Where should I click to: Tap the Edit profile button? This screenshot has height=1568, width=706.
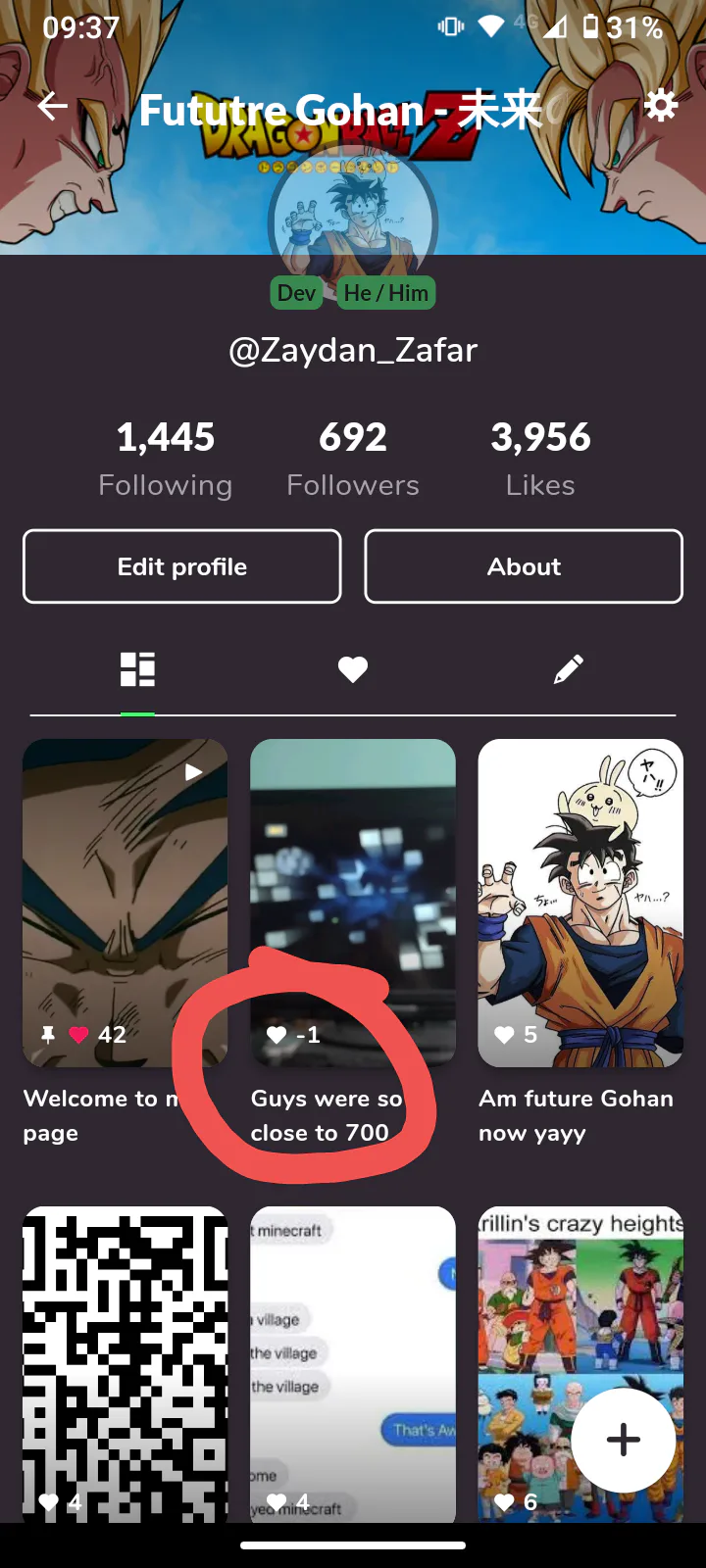click(182, 566)
